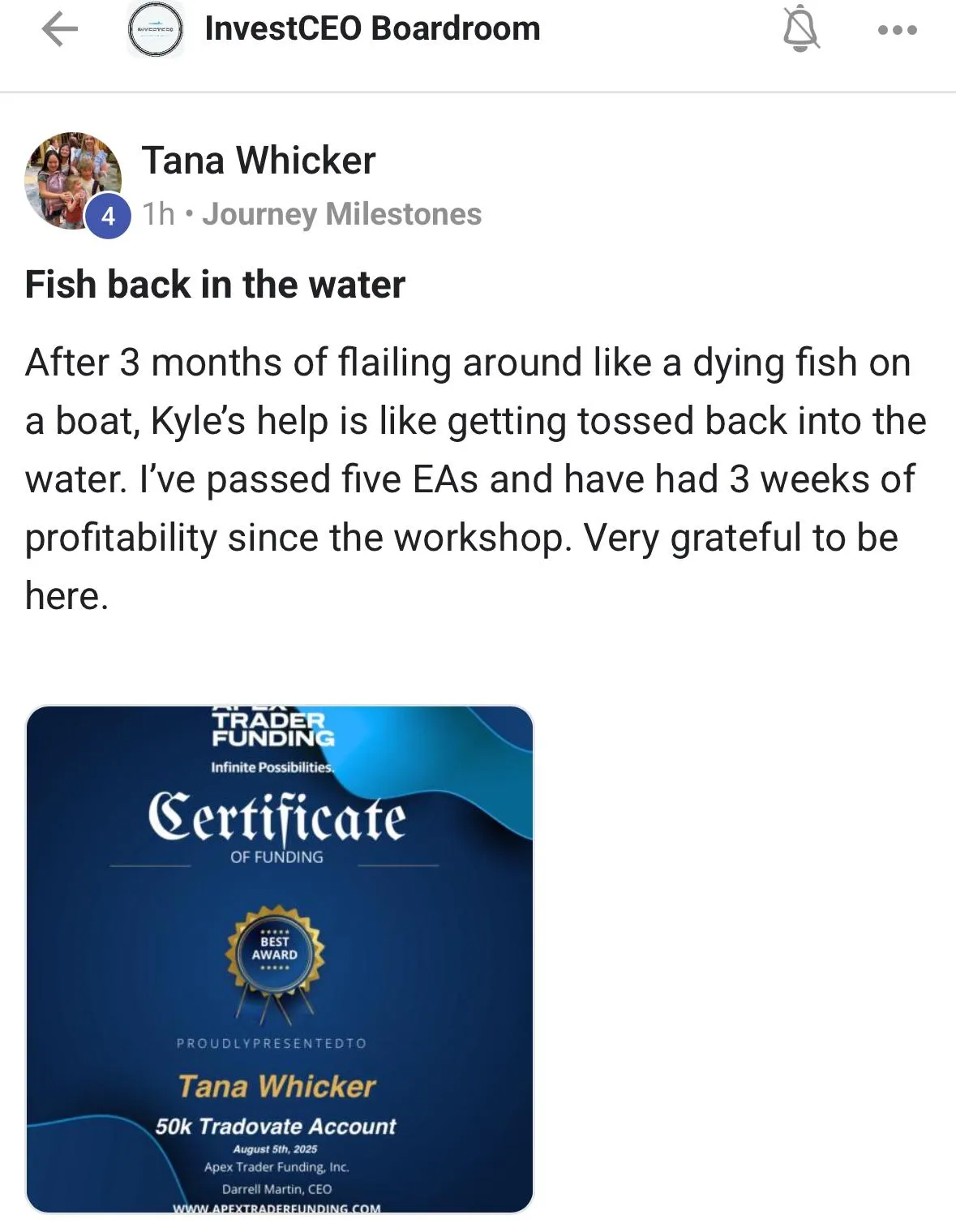Viewport: 956px width, 1232px height.
Task: Toggle the notifications bell for this post
Action: click(x=800, y=29)
